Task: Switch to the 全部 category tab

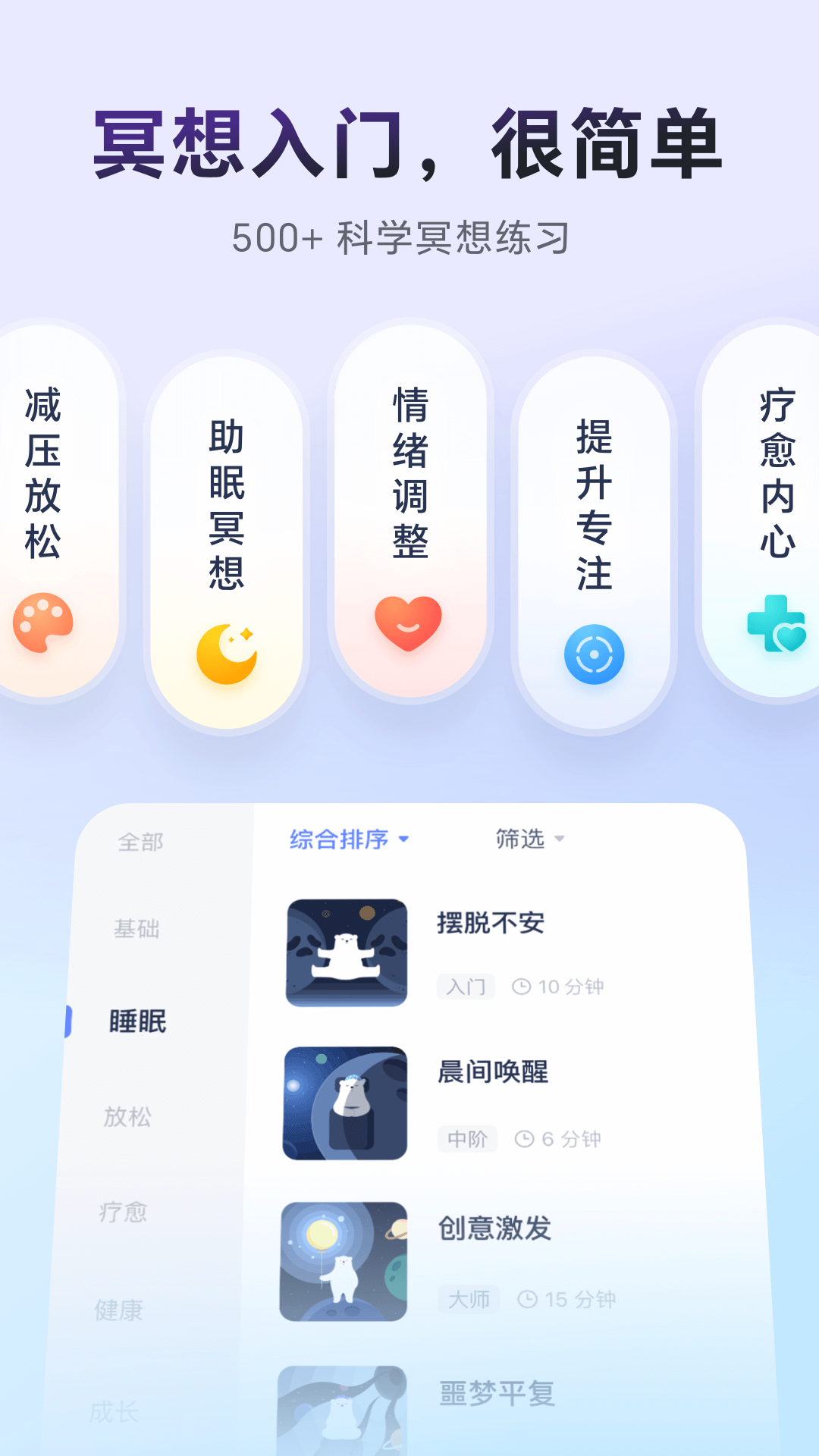Action: pos(140,842)
